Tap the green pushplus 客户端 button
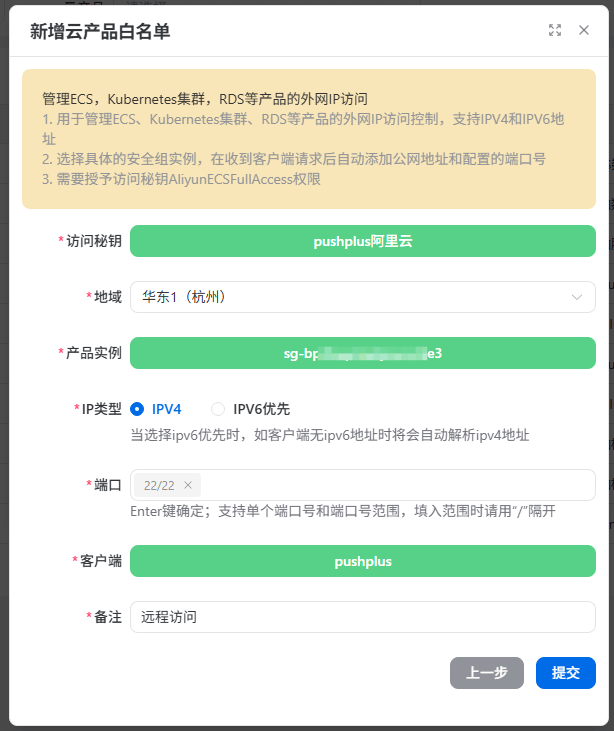The image size is (614, 731). pos(362,561)
